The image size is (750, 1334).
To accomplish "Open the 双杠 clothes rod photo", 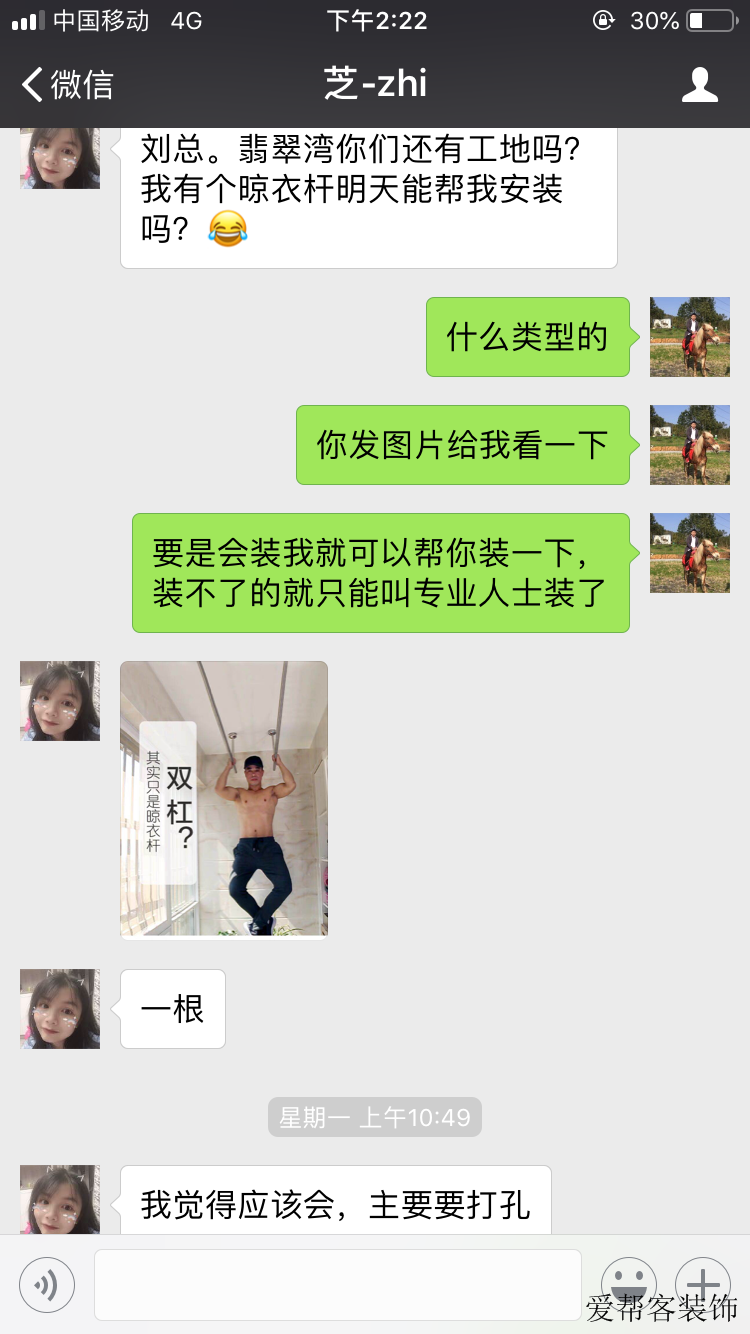I will coord(224,799).
